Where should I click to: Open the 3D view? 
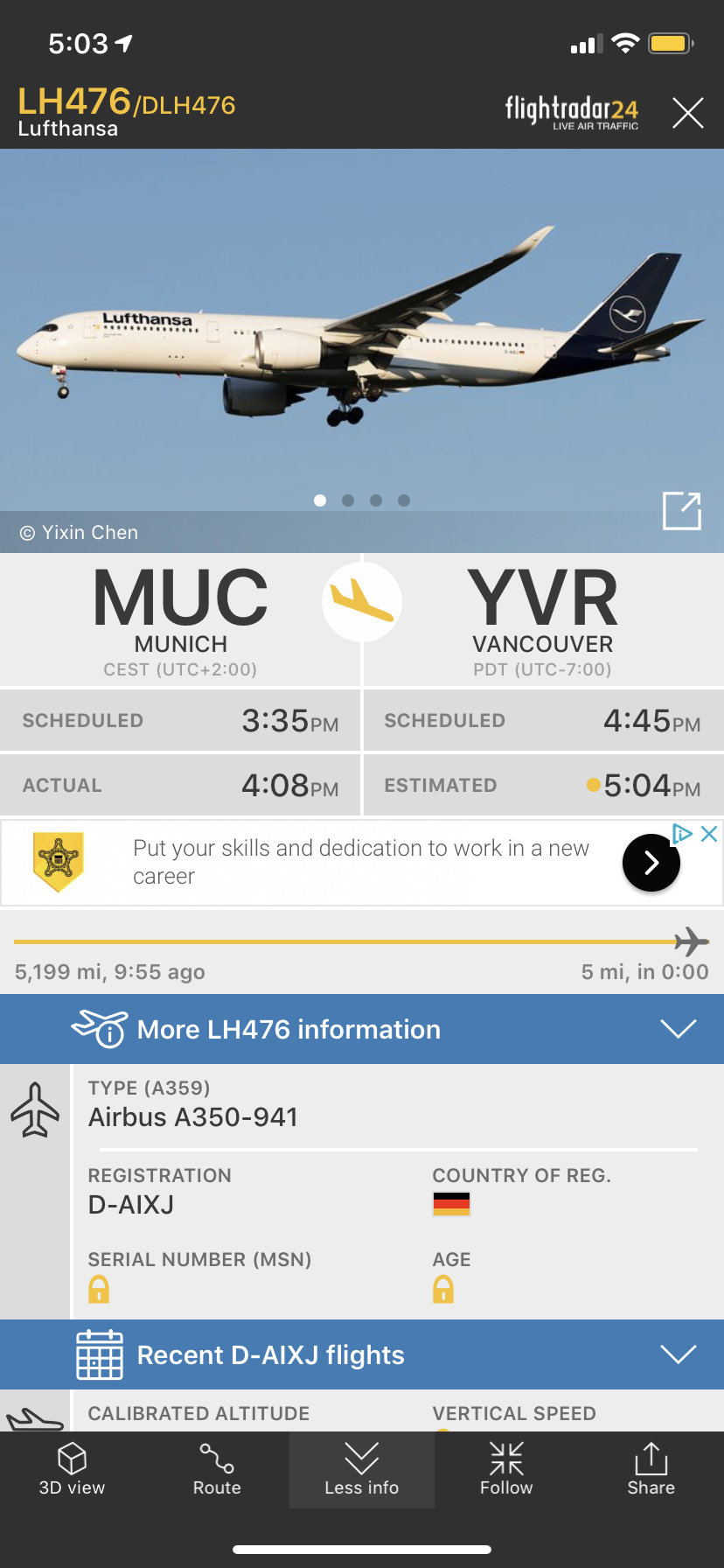coord(72,1470)
